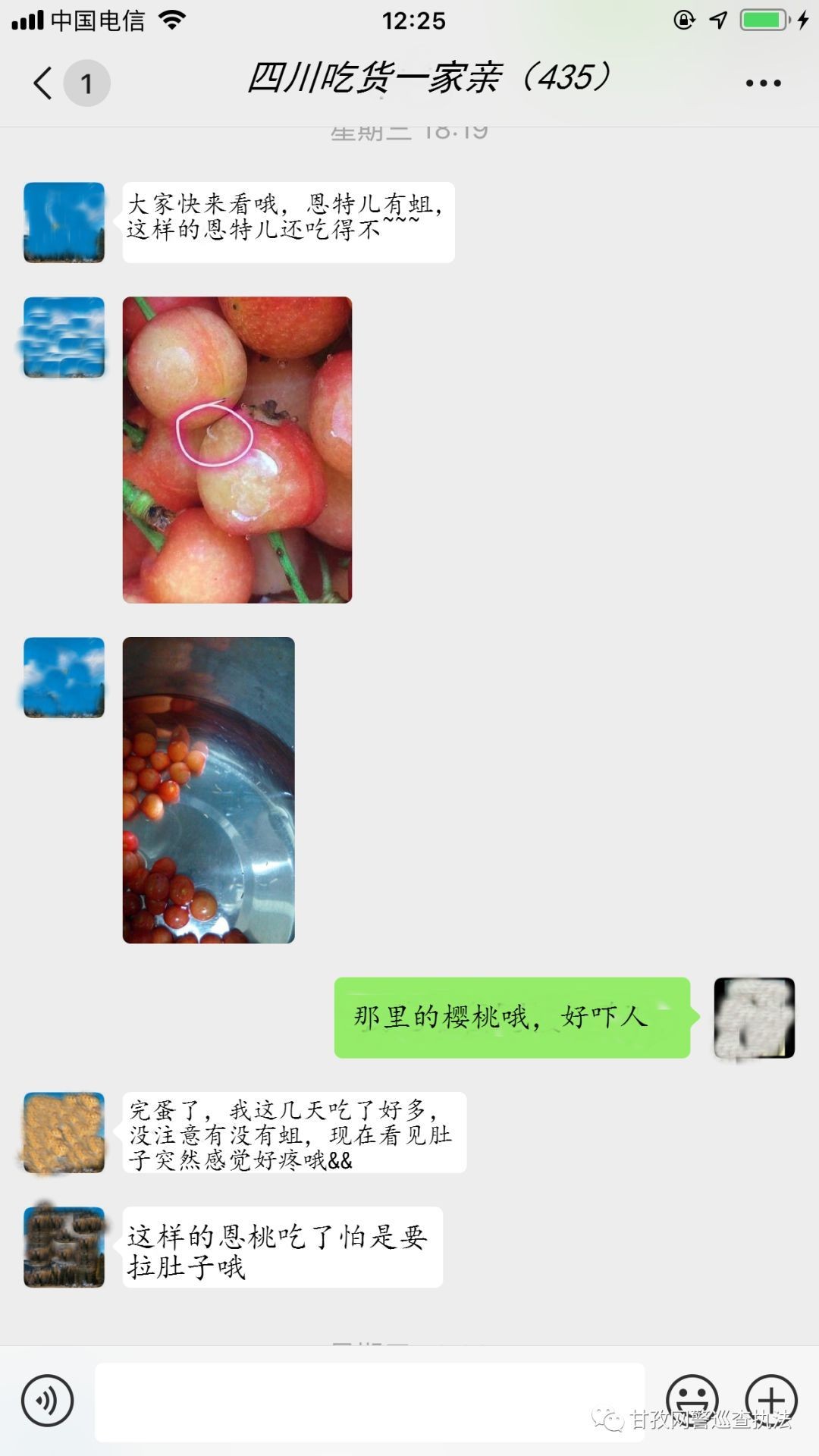
Task: Open the group chat options menu
Action: (x=762, y=83)
